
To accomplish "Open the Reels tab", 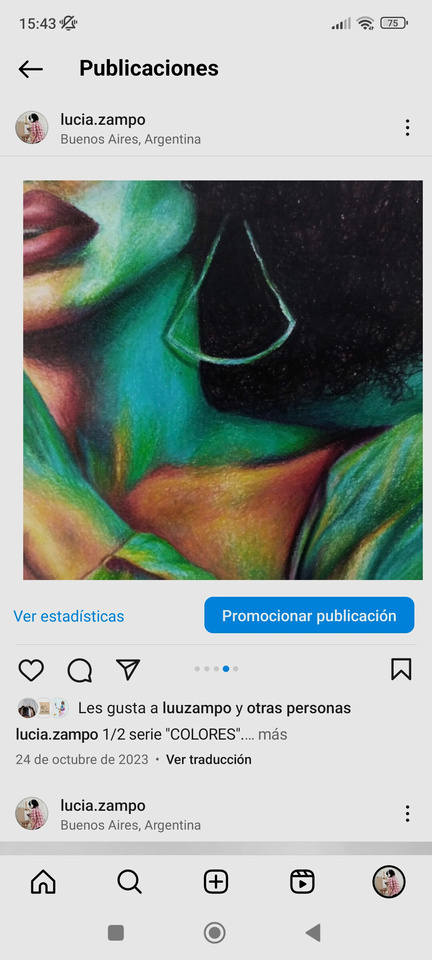I will (x=302, y=882).
